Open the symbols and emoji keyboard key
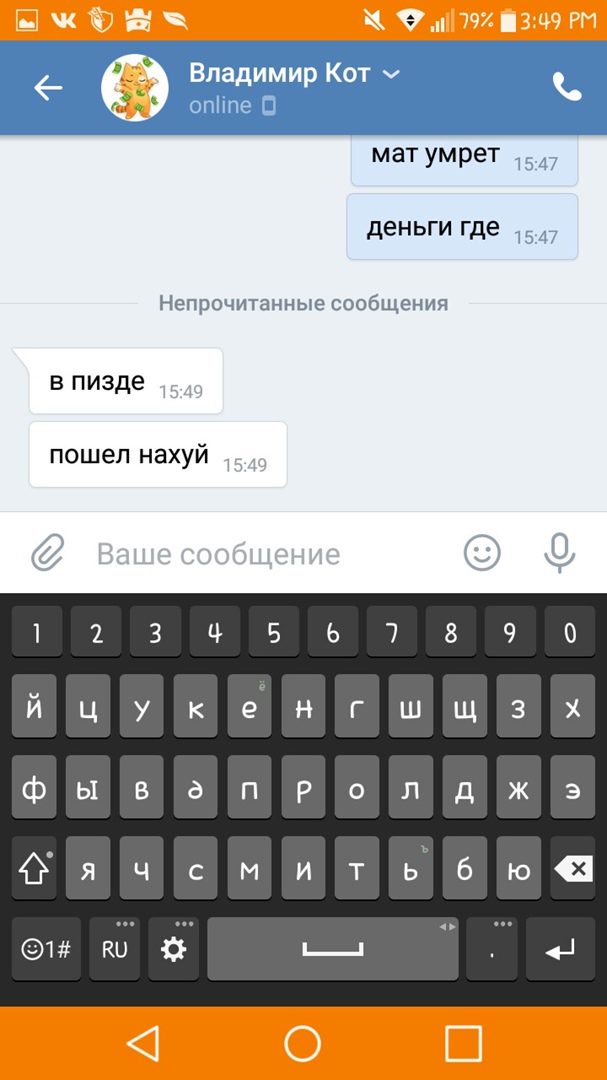The height and width of the screenshot is (1080, 607). (46, 948)
